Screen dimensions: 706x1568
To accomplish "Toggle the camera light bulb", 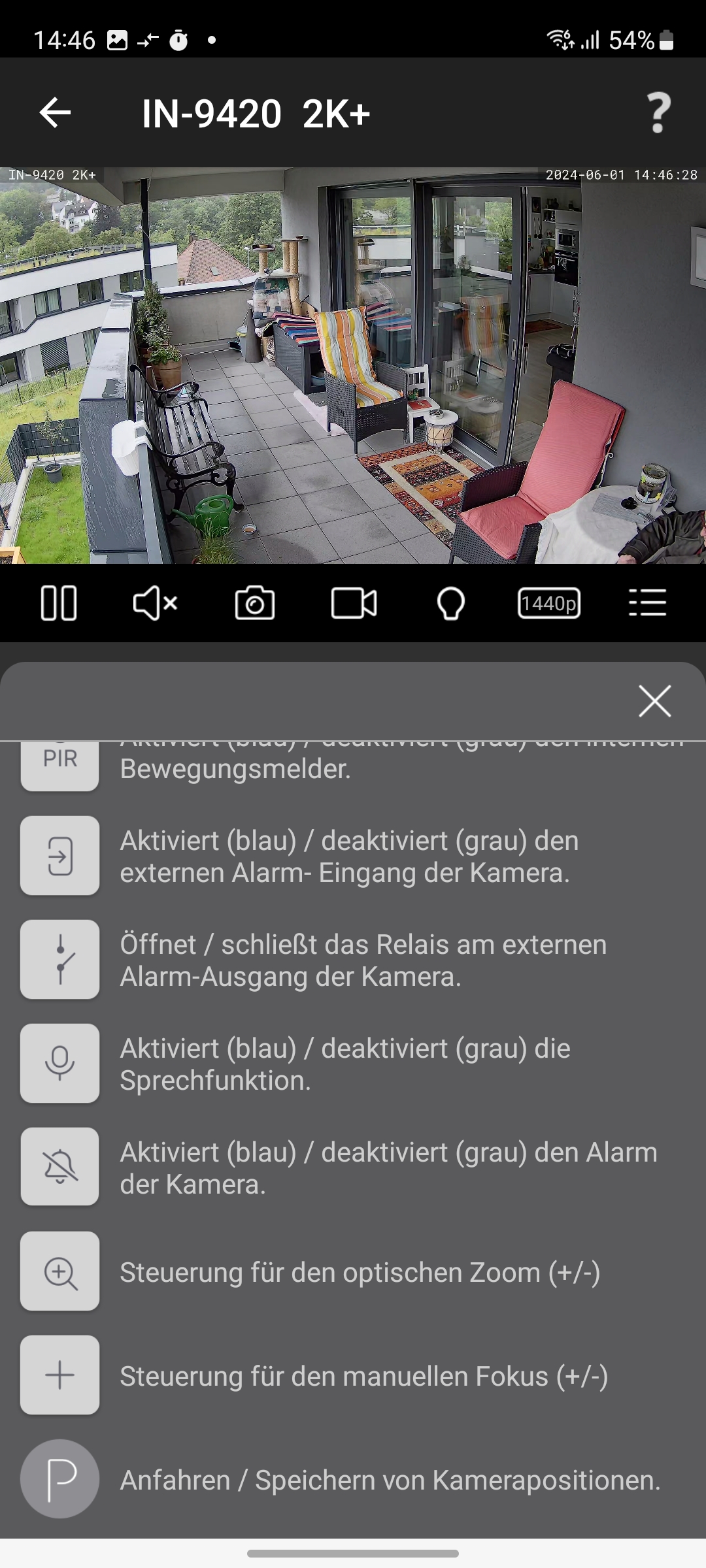I will tap(450, 603).
